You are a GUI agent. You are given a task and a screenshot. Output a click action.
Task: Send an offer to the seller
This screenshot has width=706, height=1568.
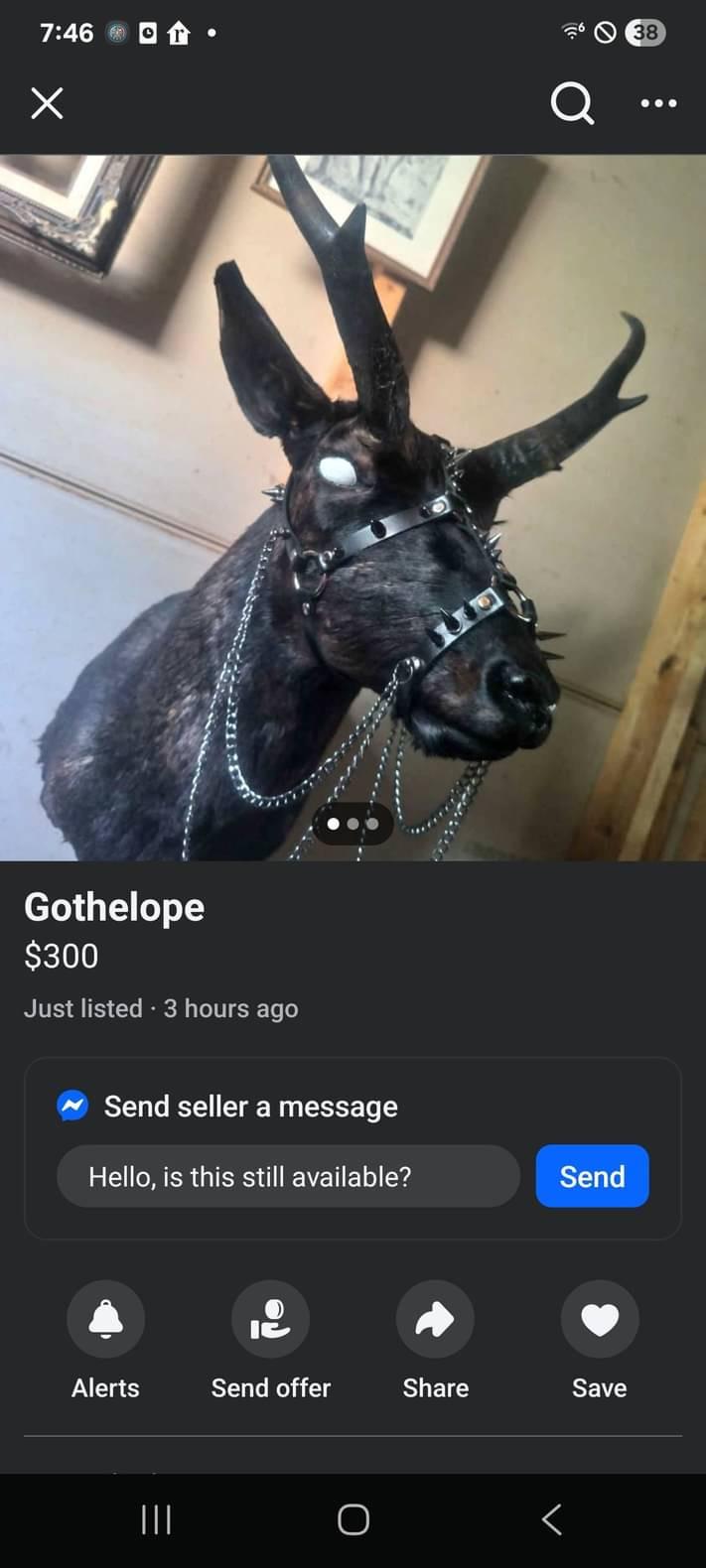coord(270,1319)
